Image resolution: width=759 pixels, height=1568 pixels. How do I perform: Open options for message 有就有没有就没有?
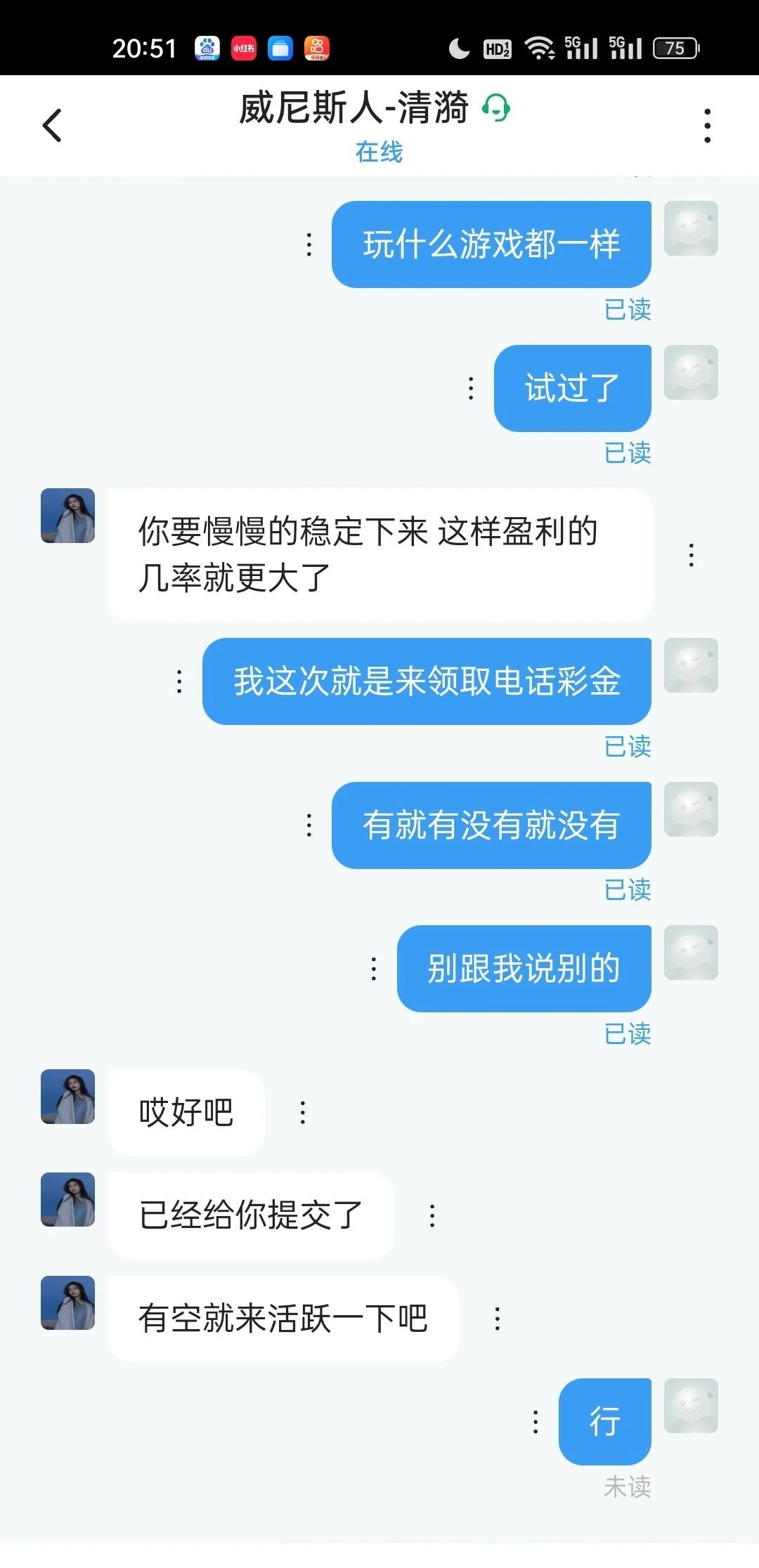pyautogui.click(x=309, y=825)
